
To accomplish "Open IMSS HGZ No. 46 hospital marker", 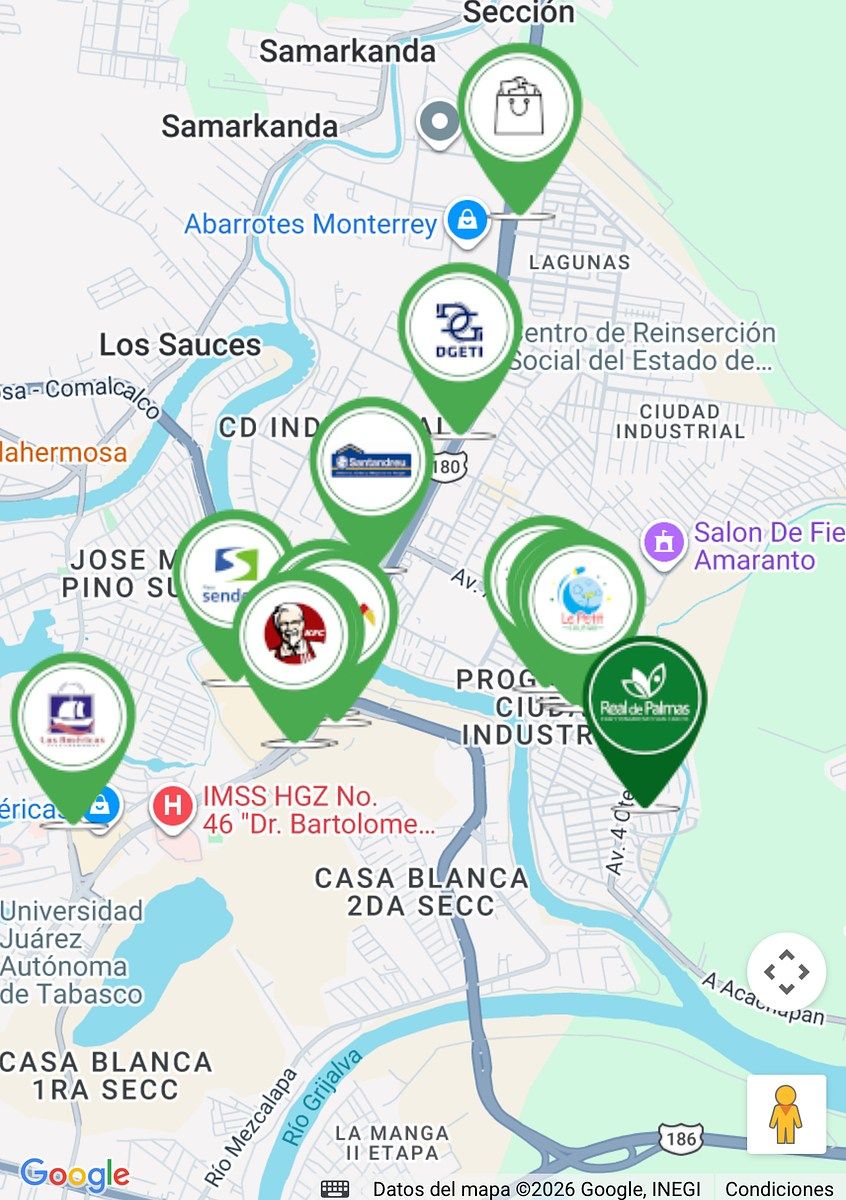I will (x=173, y=806).
